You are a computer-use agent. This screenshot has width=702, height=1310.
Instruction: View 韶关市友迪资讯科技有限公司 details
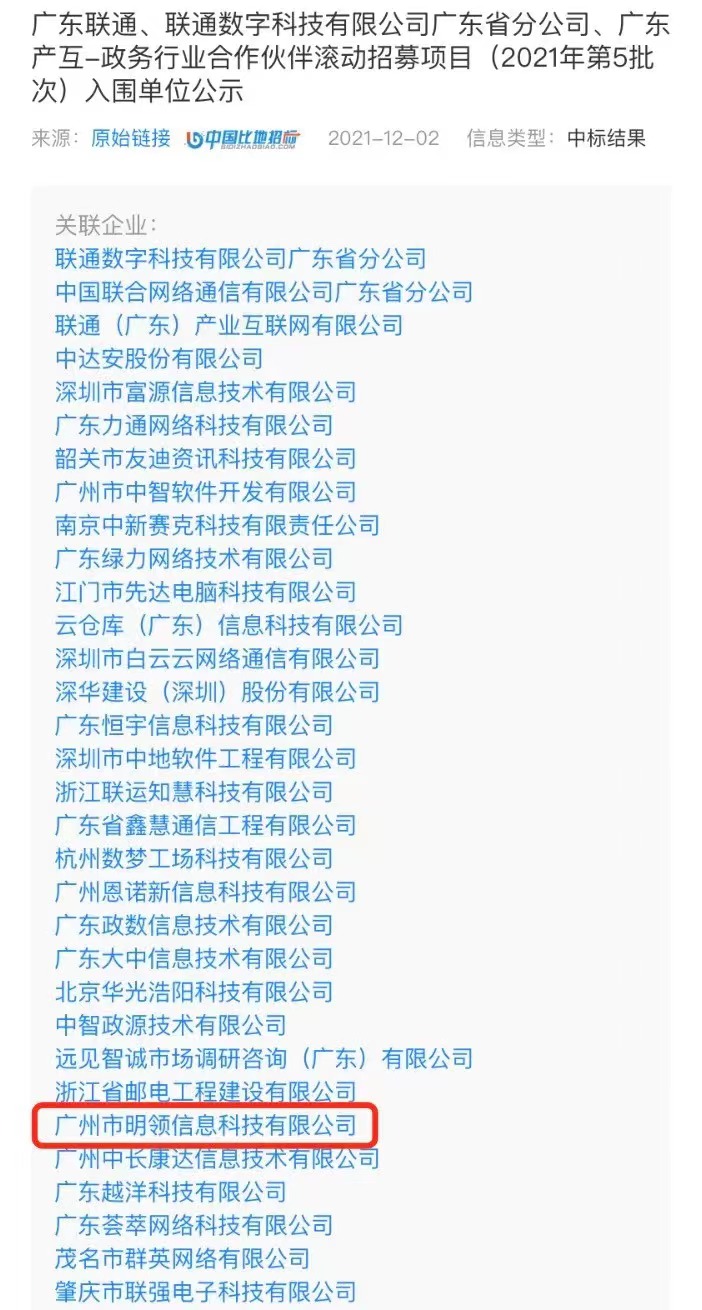(x=206, y=458)
